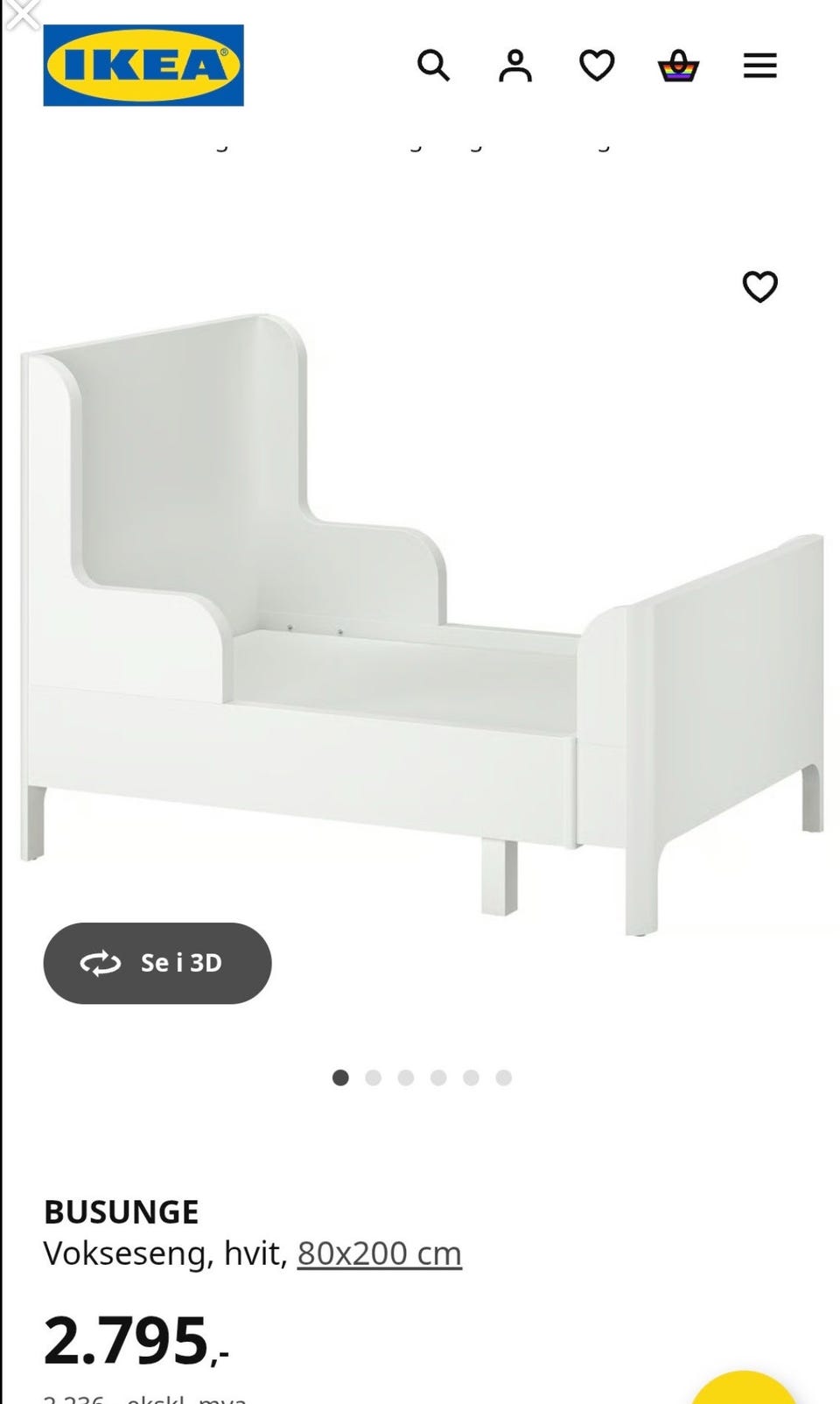Open the shopping basket
The width and height of the screenshot is (840, 1404).
678,66
